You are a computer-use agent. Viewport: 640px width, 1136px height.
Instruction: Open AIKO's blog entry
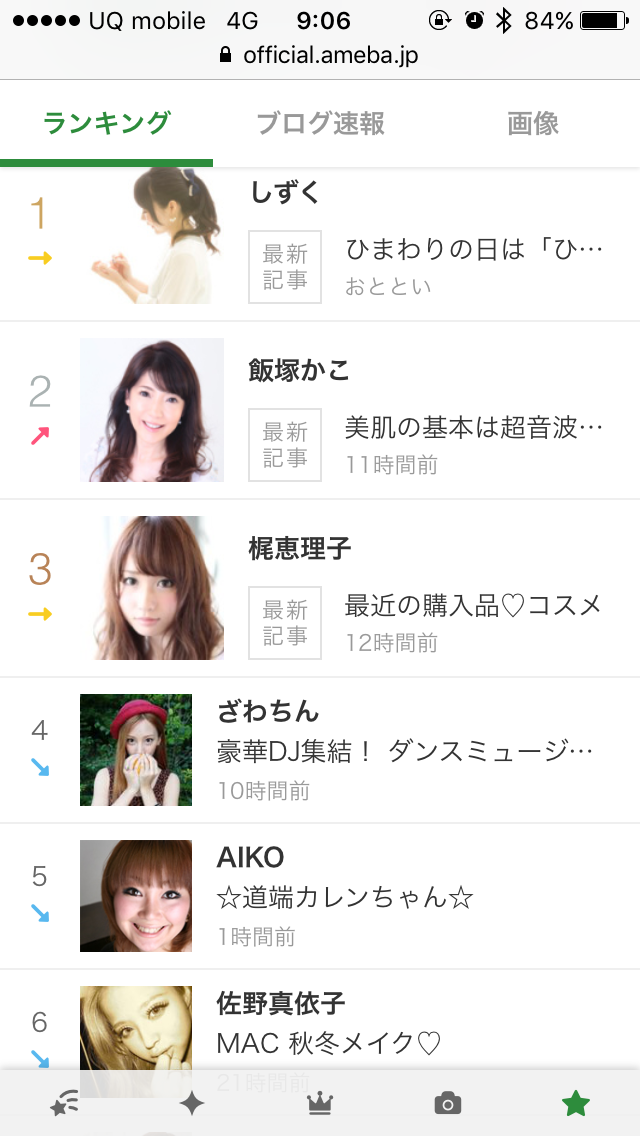(x=320, y=895)
